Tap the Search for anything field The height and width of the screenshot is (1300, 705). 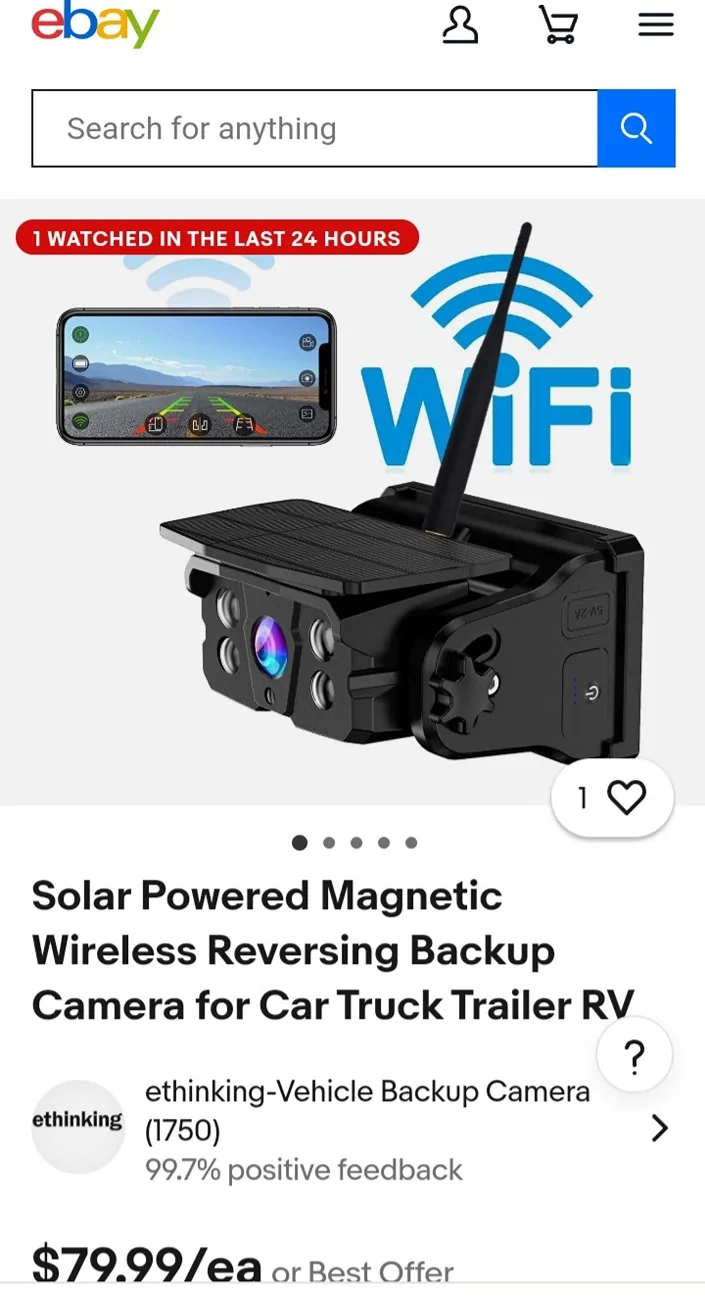point(315,128)
